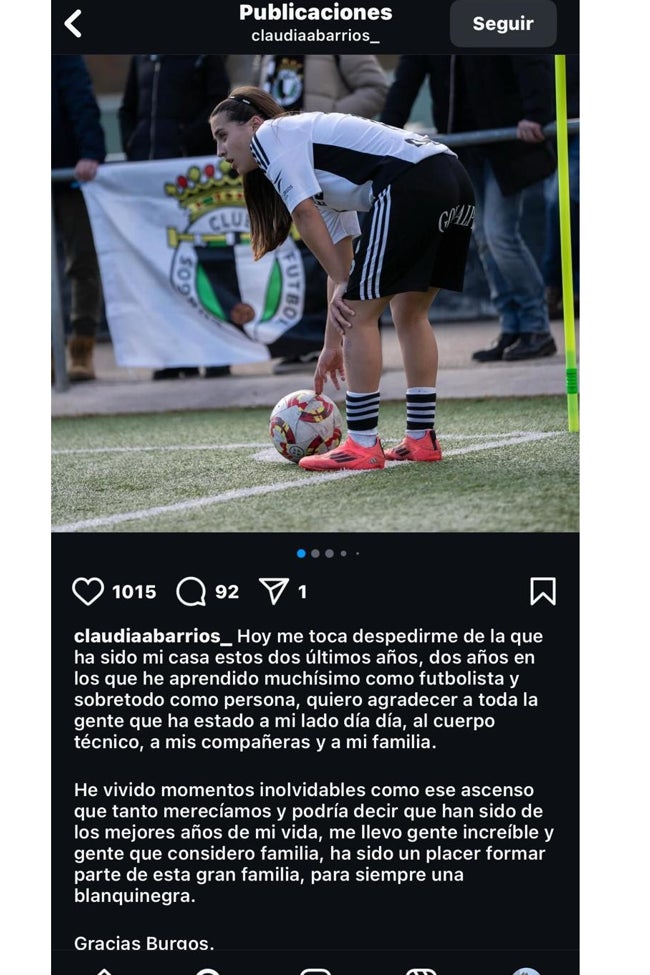
Task: Save the post with the bookmark icon
Action: tap(542, 591)
